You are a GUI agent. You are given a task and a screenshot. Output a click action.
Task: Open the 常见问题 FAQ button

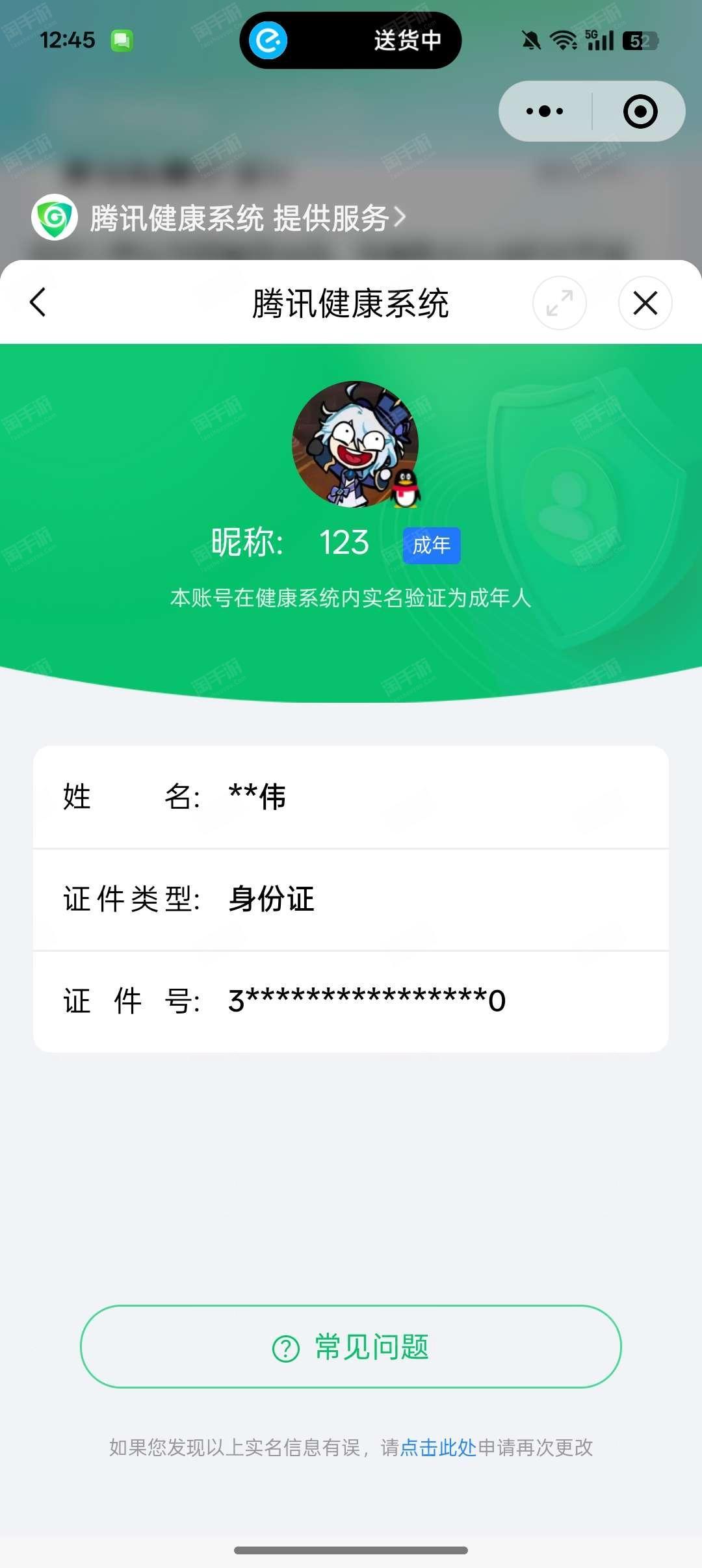pos(351,1346)
